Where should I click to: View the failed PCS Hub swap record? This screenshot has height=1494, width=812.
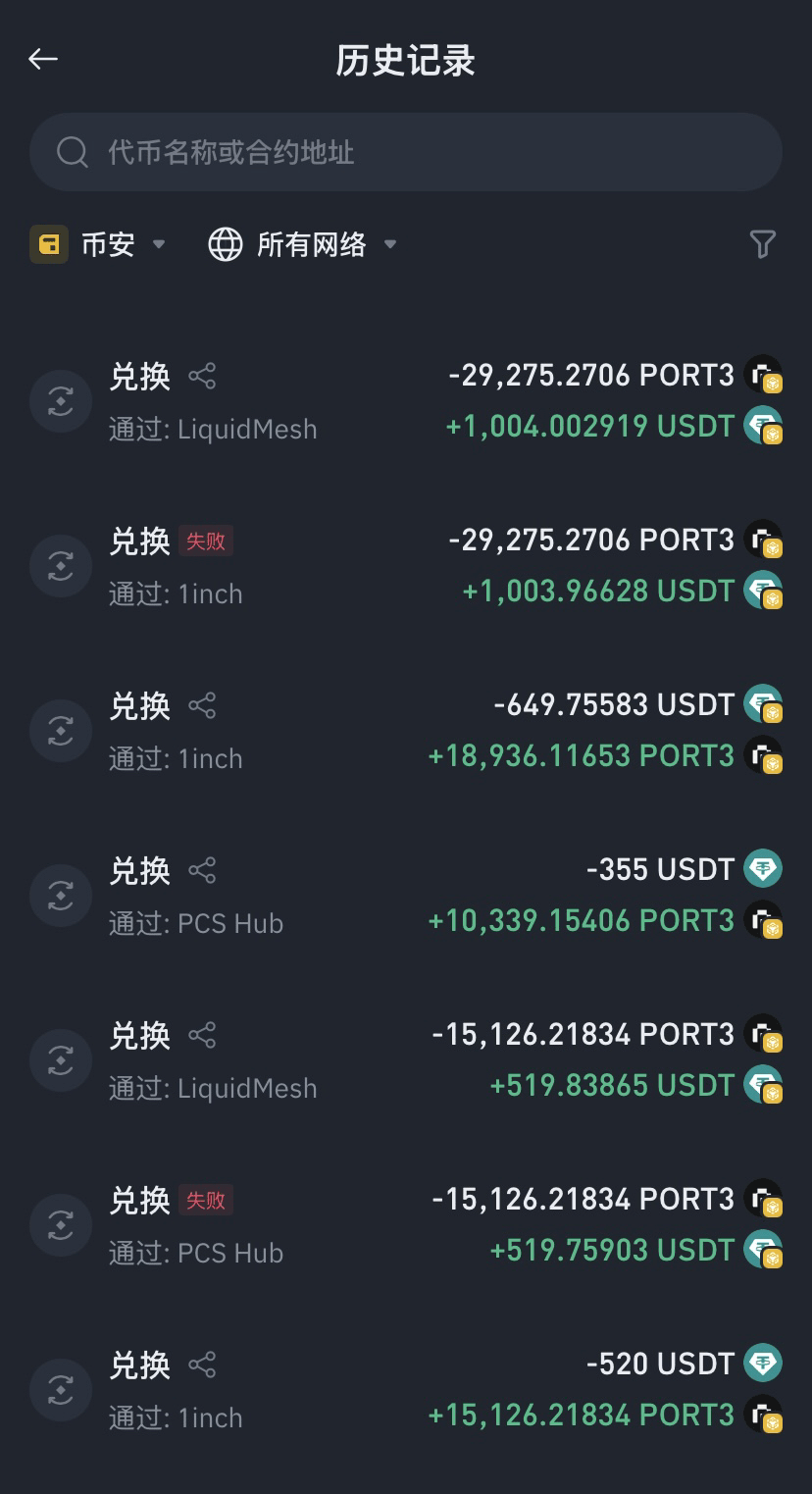pyautogui.click(x=406, y=1225)
